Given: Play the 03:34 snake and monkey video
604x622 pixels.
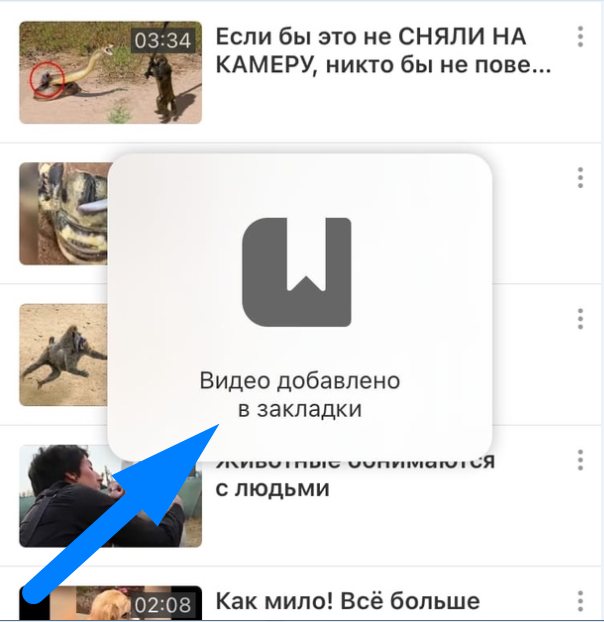Looking at the screenshot, I should tap(110, 73).
